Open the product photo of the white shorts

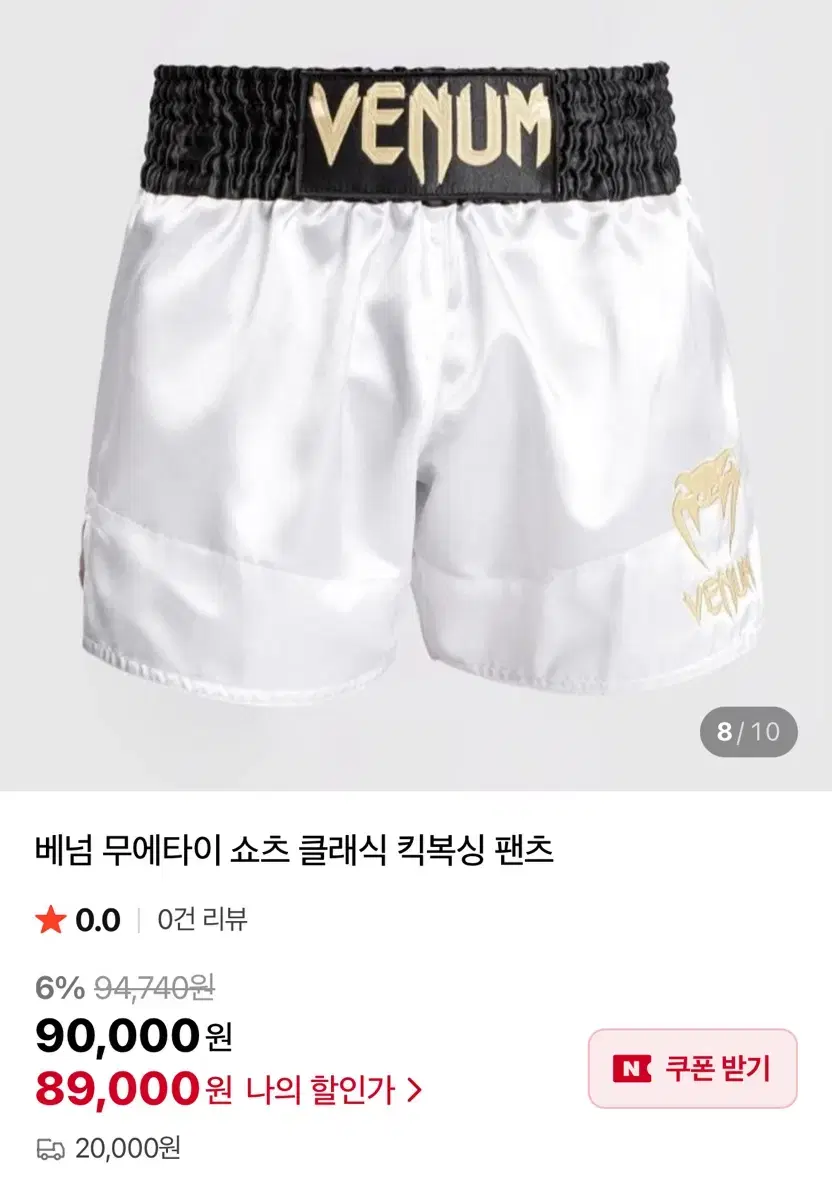pos(416,400)
